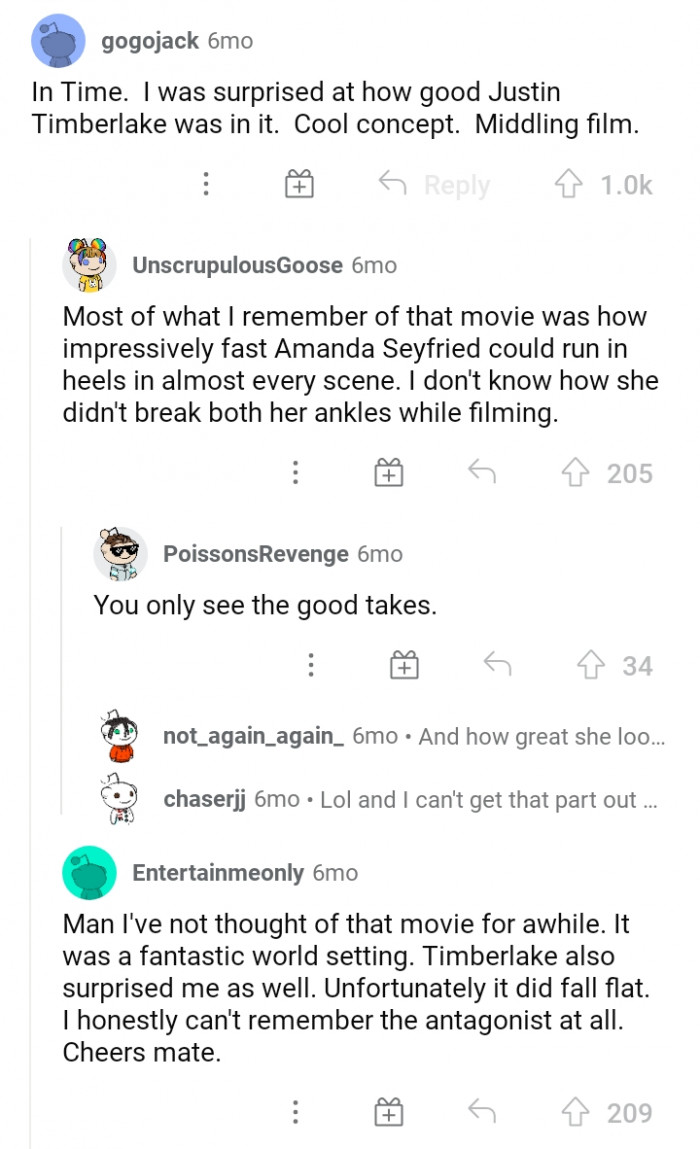
Task: Open the overflow menu on UnscrupulousGoose's comment
Action: (295, 473)
